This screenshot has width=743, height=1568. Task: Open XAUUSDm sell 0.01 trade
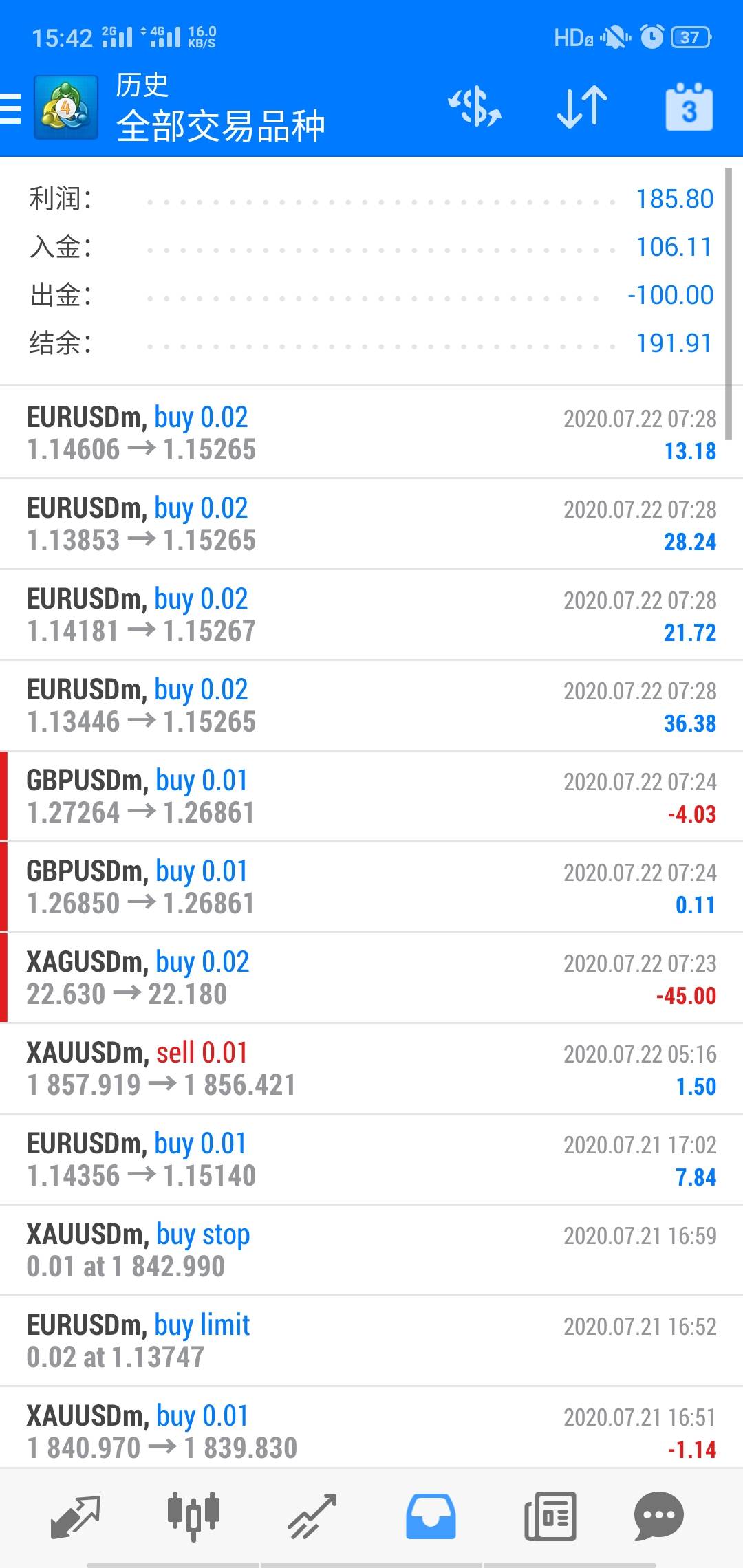[x=371, y=1068]
